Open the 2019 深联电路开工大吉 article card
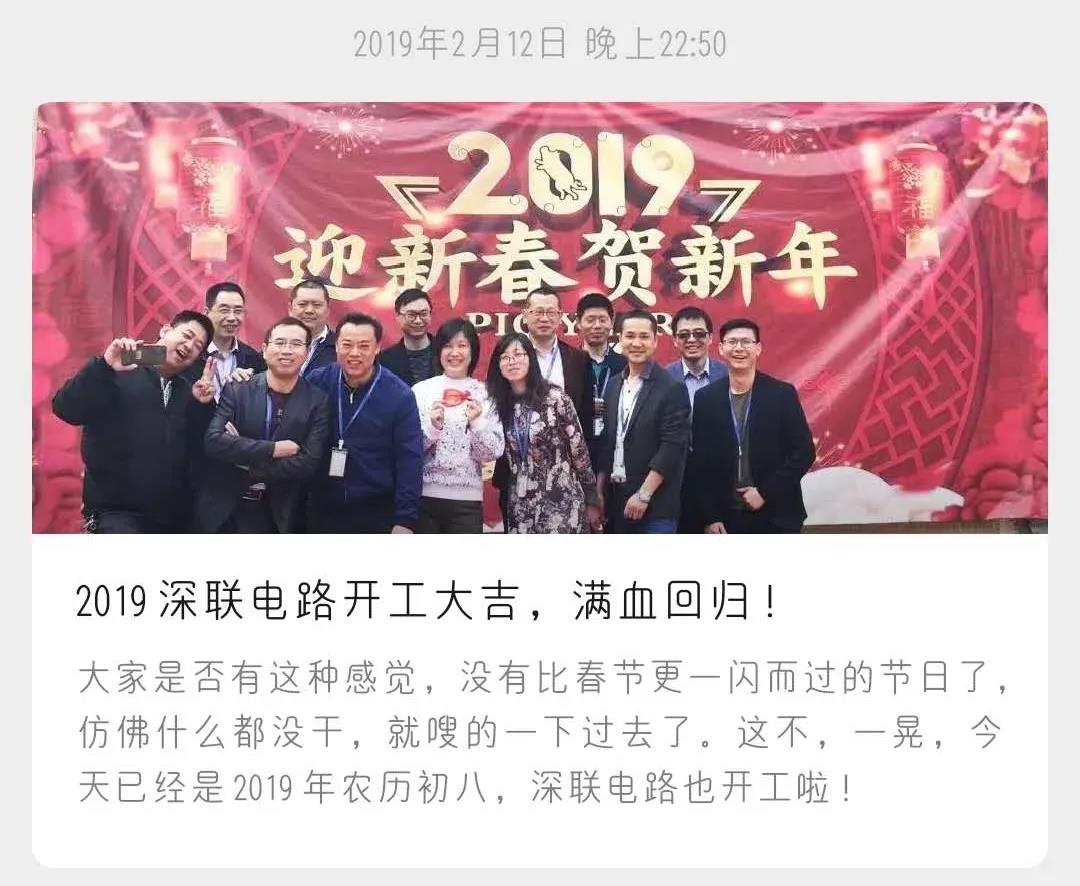Viewport: 1080px width, 886px height. pyautogui.click(x=427, y=604)
